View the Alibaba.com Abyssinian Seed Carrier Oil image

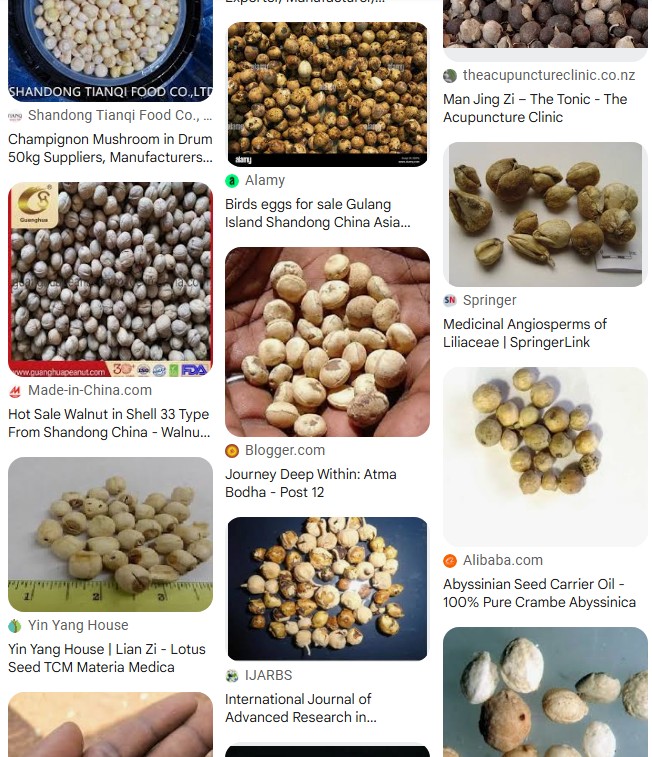click(x=545, y=457)
